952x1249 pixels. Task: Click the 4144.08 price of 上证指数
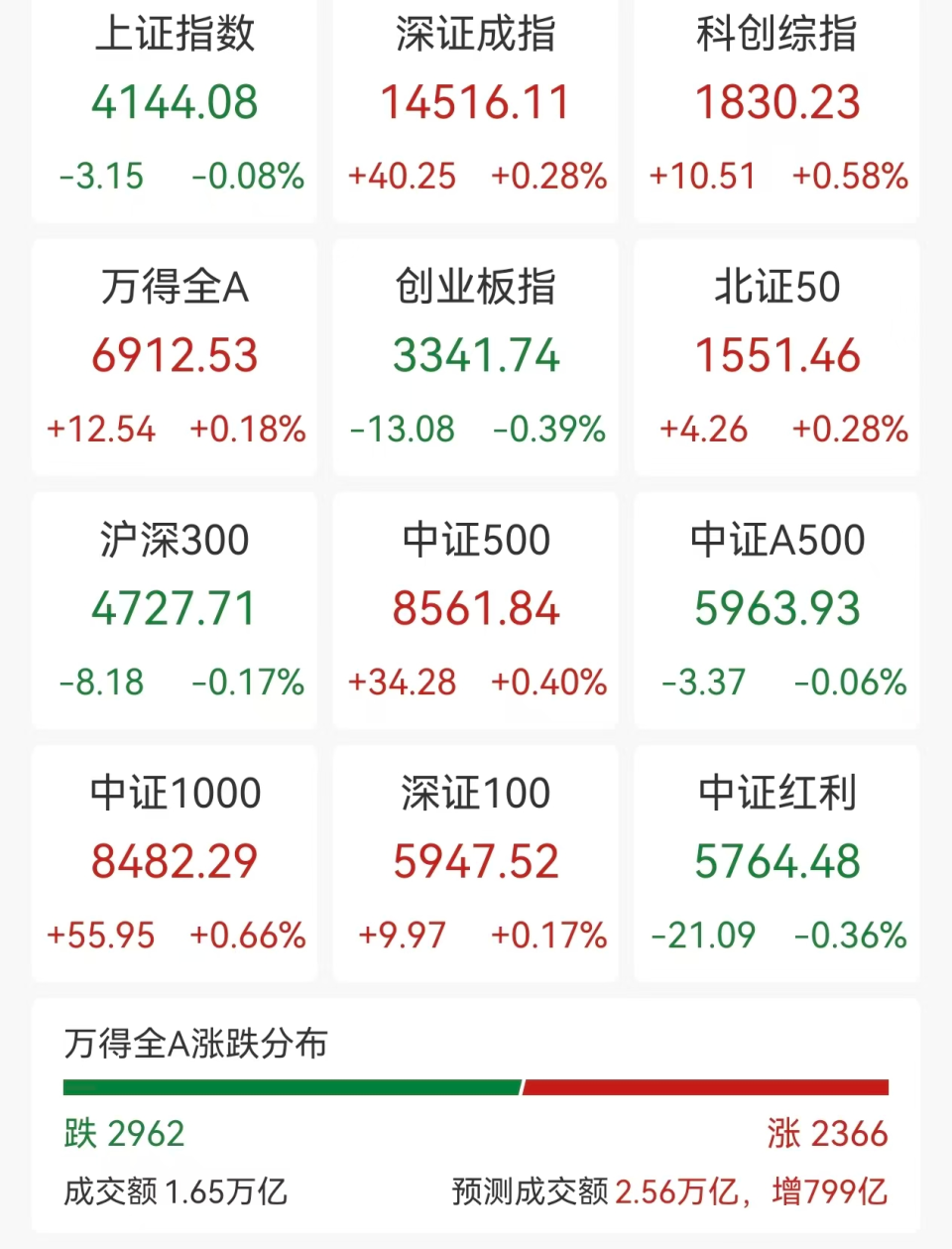175,102
